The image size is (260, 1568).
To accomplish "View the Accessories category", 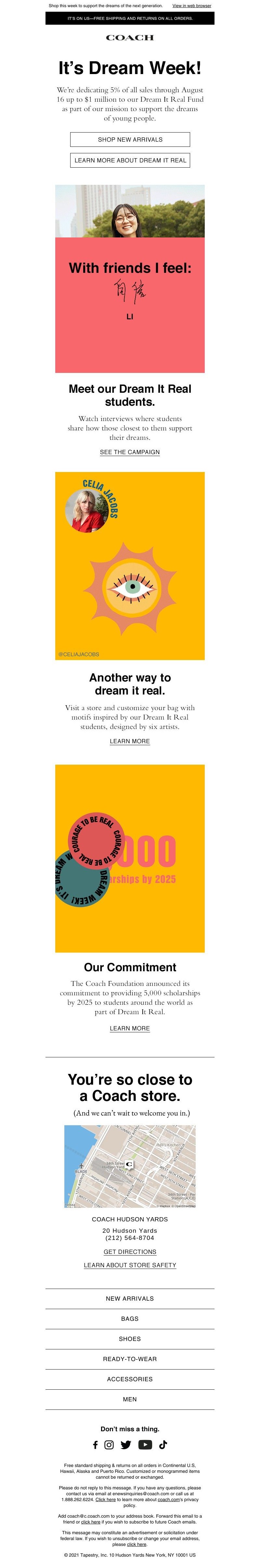I will pyautogui.click(x=130, y=1379).
